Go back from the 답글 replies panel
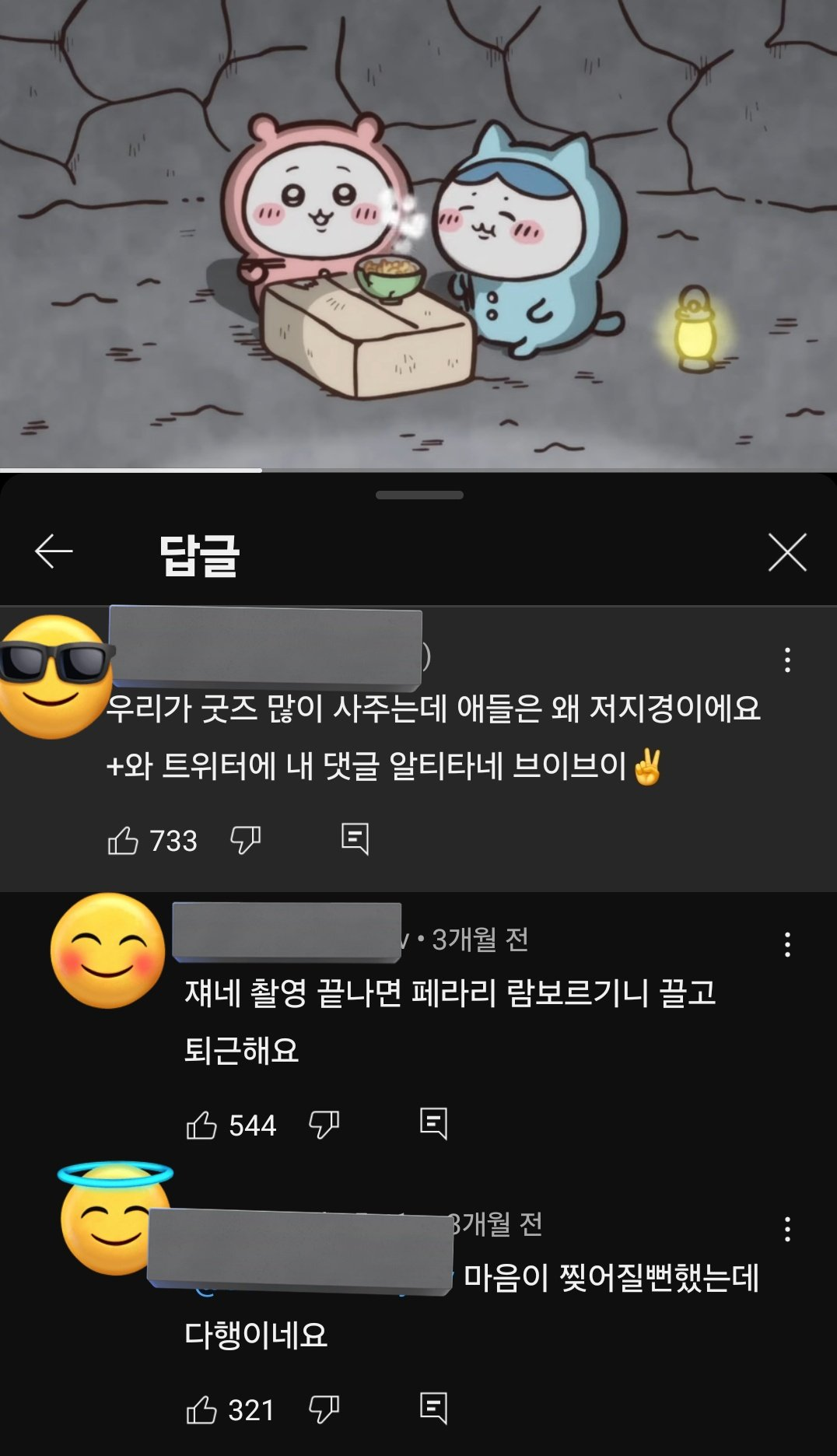837x1456 pixels. tap(54, 552)
